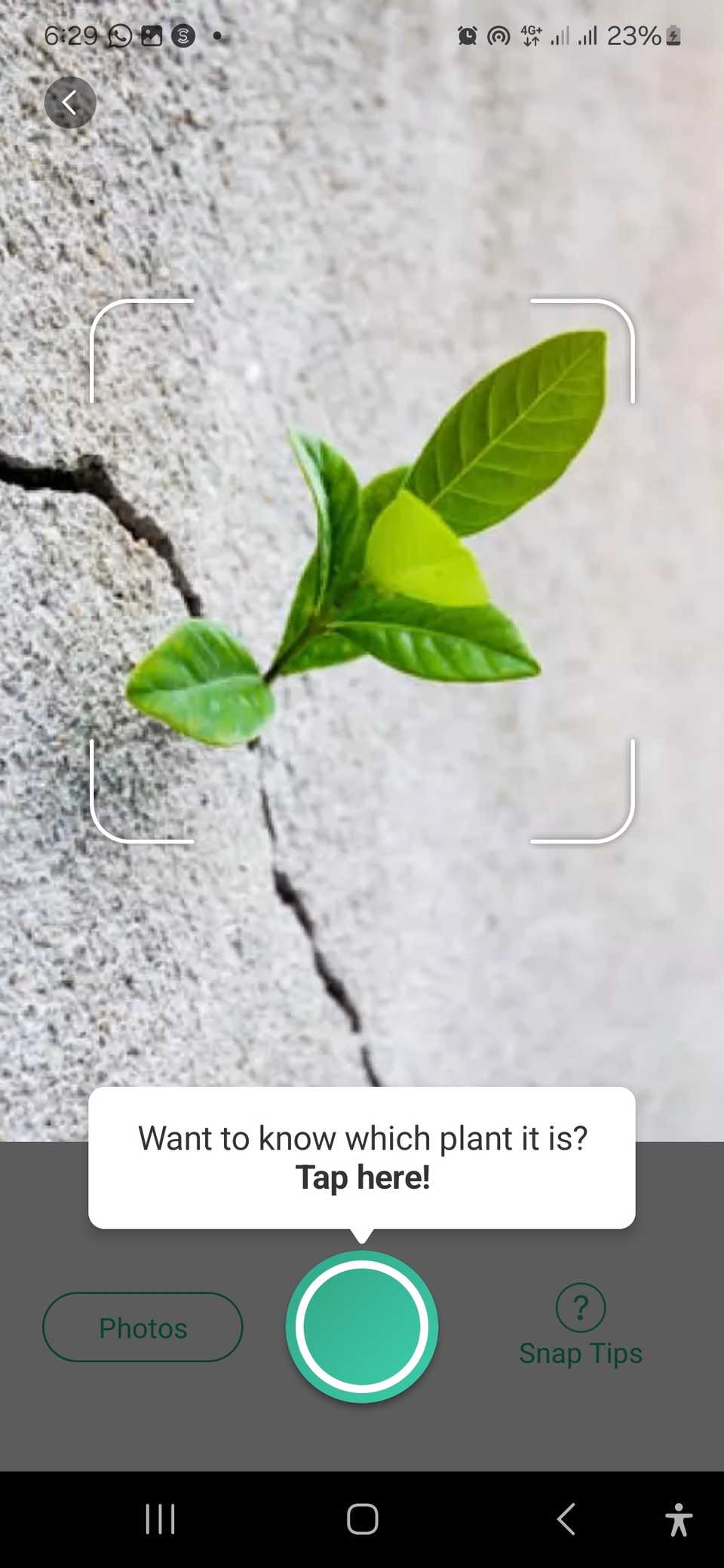724x1568 pixels.
Task: Tap the back arrow to exit camera
Action: click(69, 102)
